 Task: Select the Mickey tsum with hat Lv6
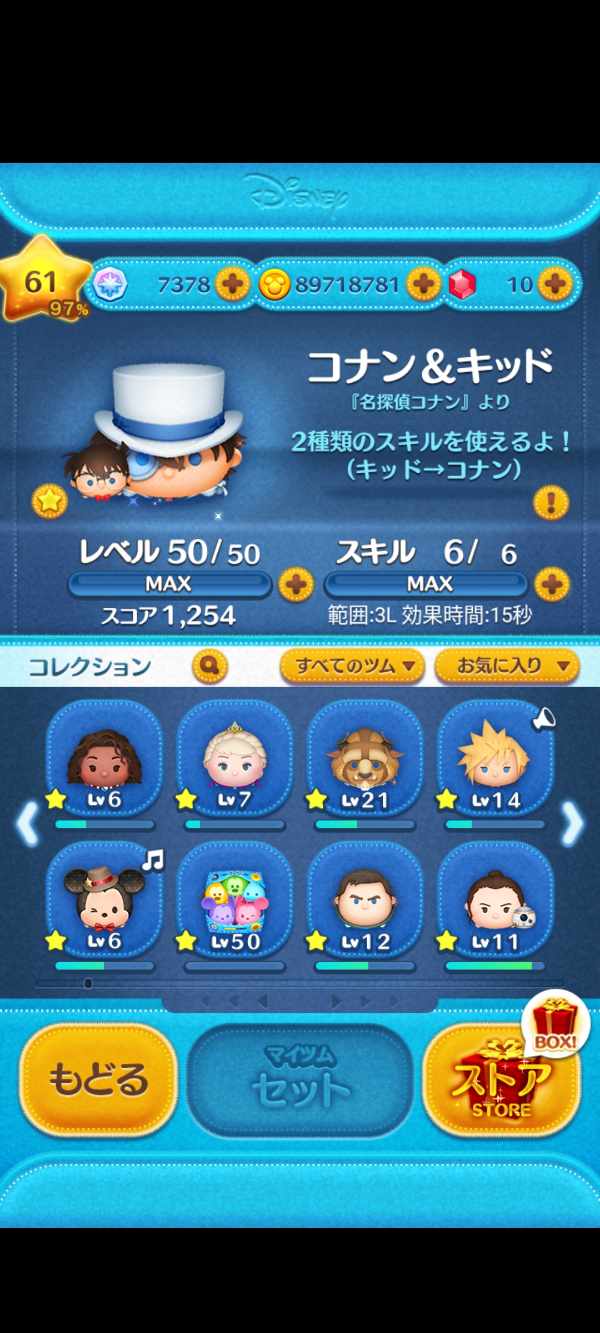[x=103, y=900]
